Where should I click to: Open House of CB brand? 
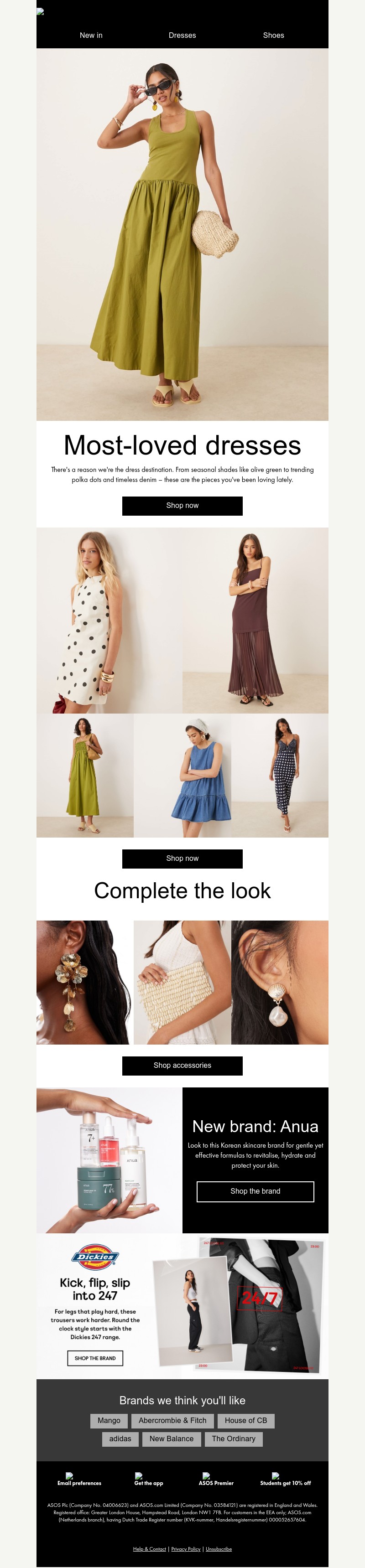pos(245,1420)
